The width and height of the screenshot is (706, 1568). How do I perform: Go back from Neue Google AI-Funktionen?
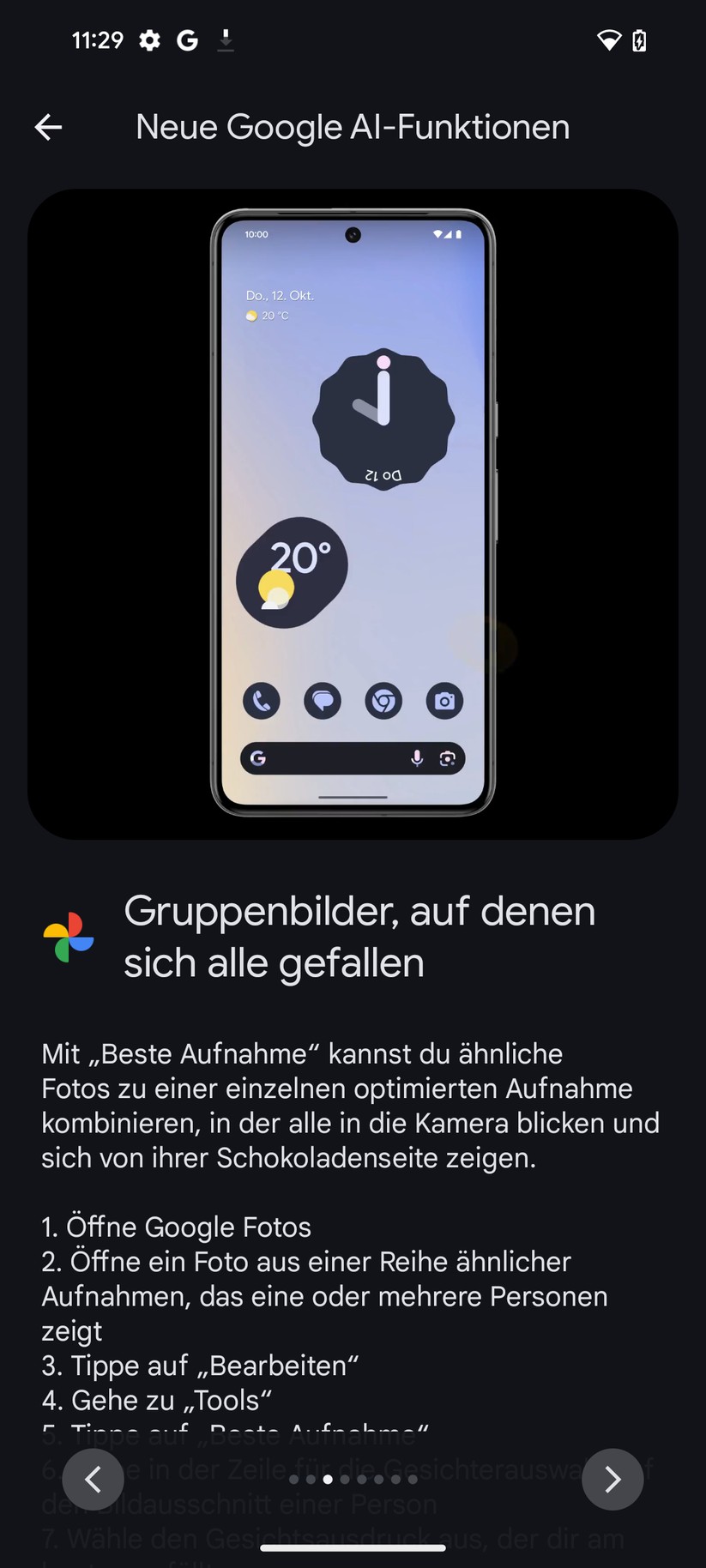(x=48, y=128)
